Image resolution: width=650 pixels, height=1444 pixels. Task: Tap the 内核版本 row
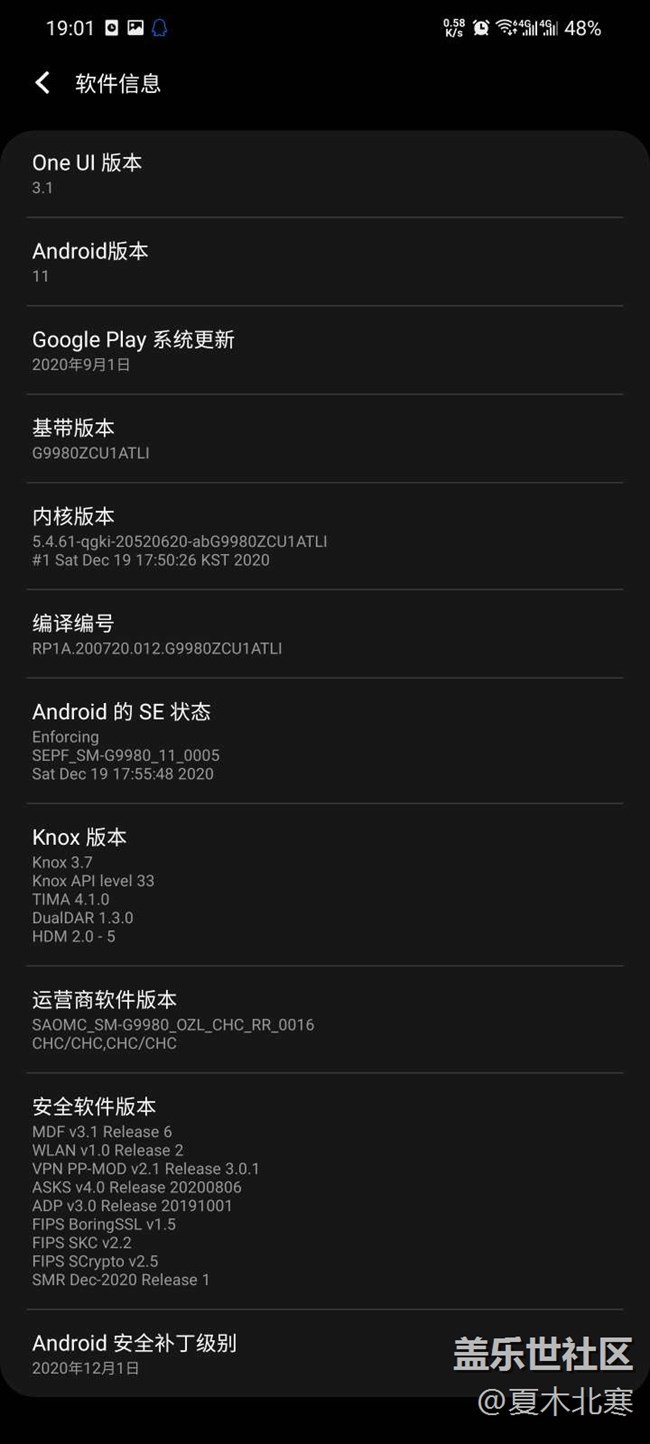(x=325, y=536)
